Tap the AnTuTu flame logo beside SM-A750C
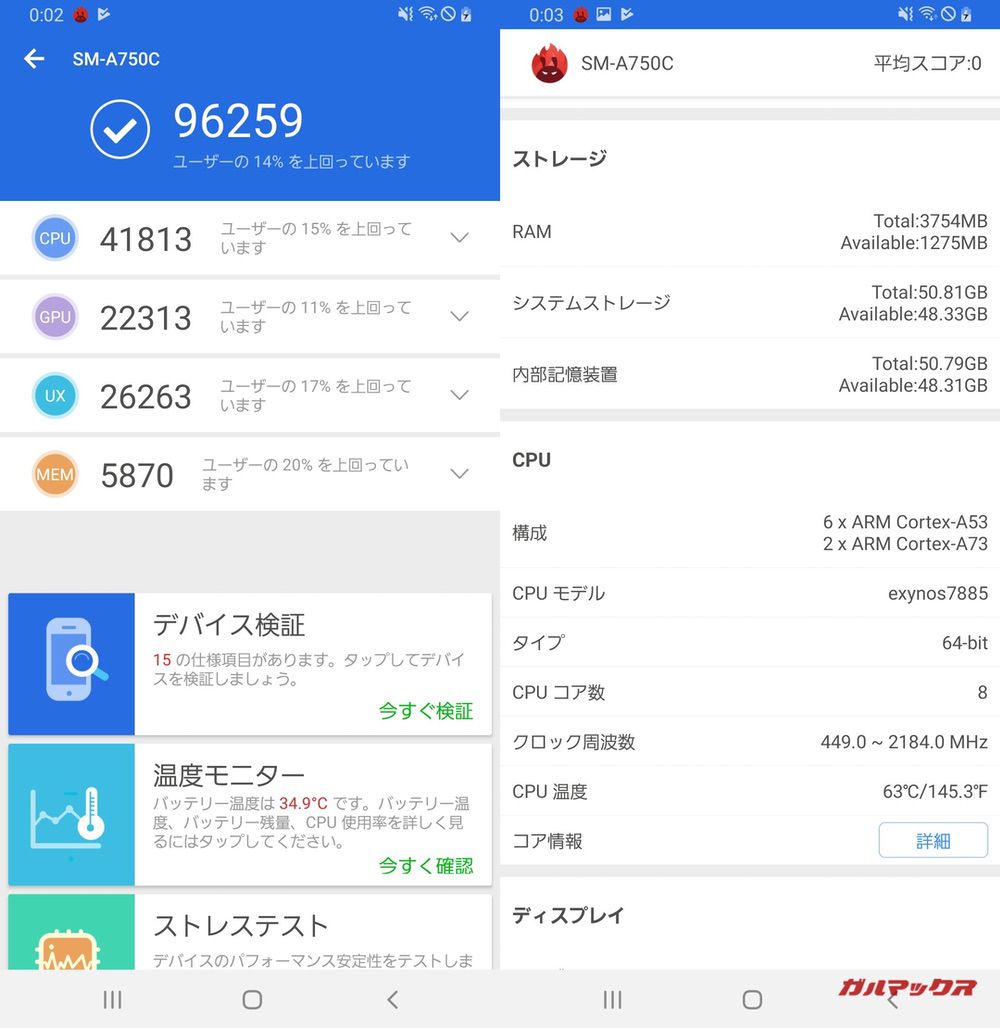The width and height of the screenshot is (1000, 1028). [548, 63]
